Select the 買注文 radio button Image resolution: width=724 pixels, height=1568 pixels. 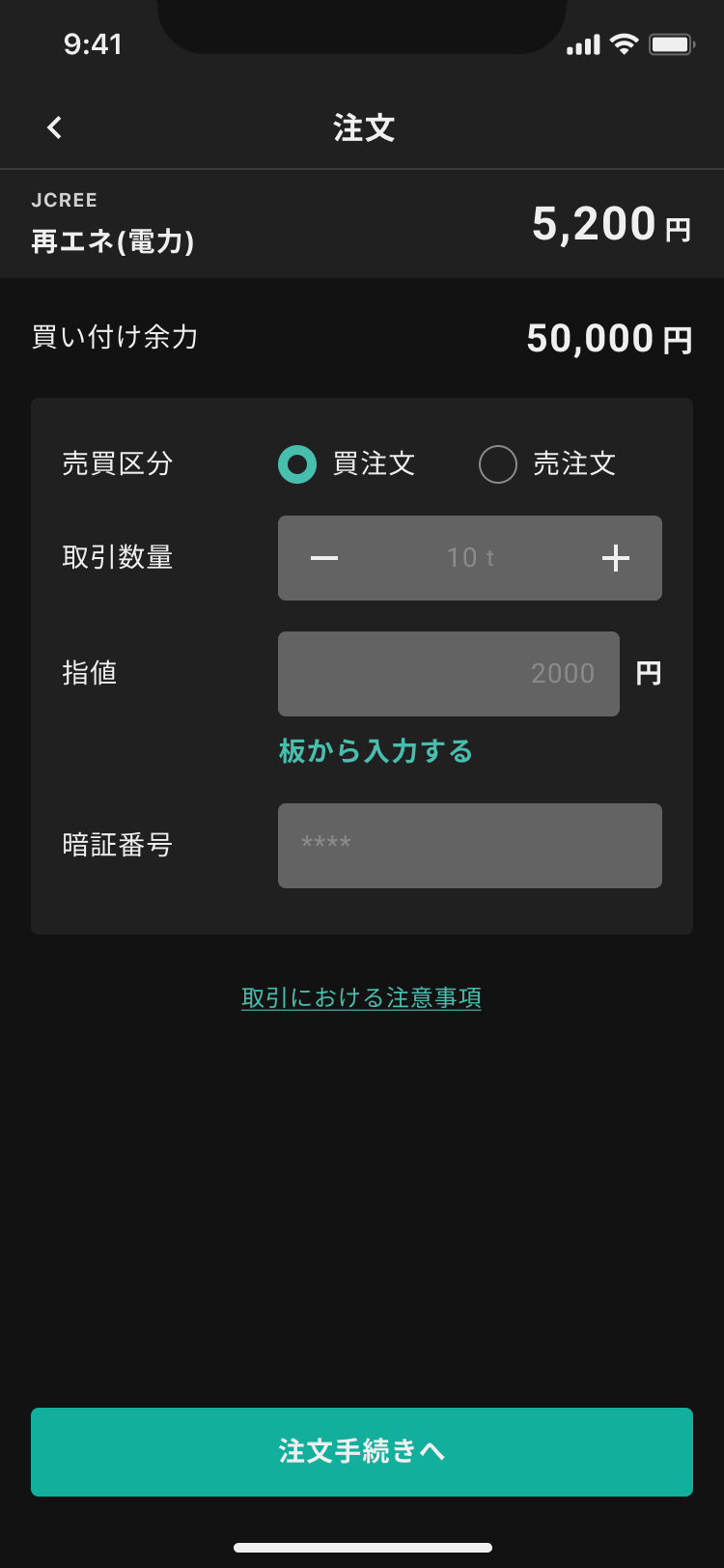(x=296, y=464)
